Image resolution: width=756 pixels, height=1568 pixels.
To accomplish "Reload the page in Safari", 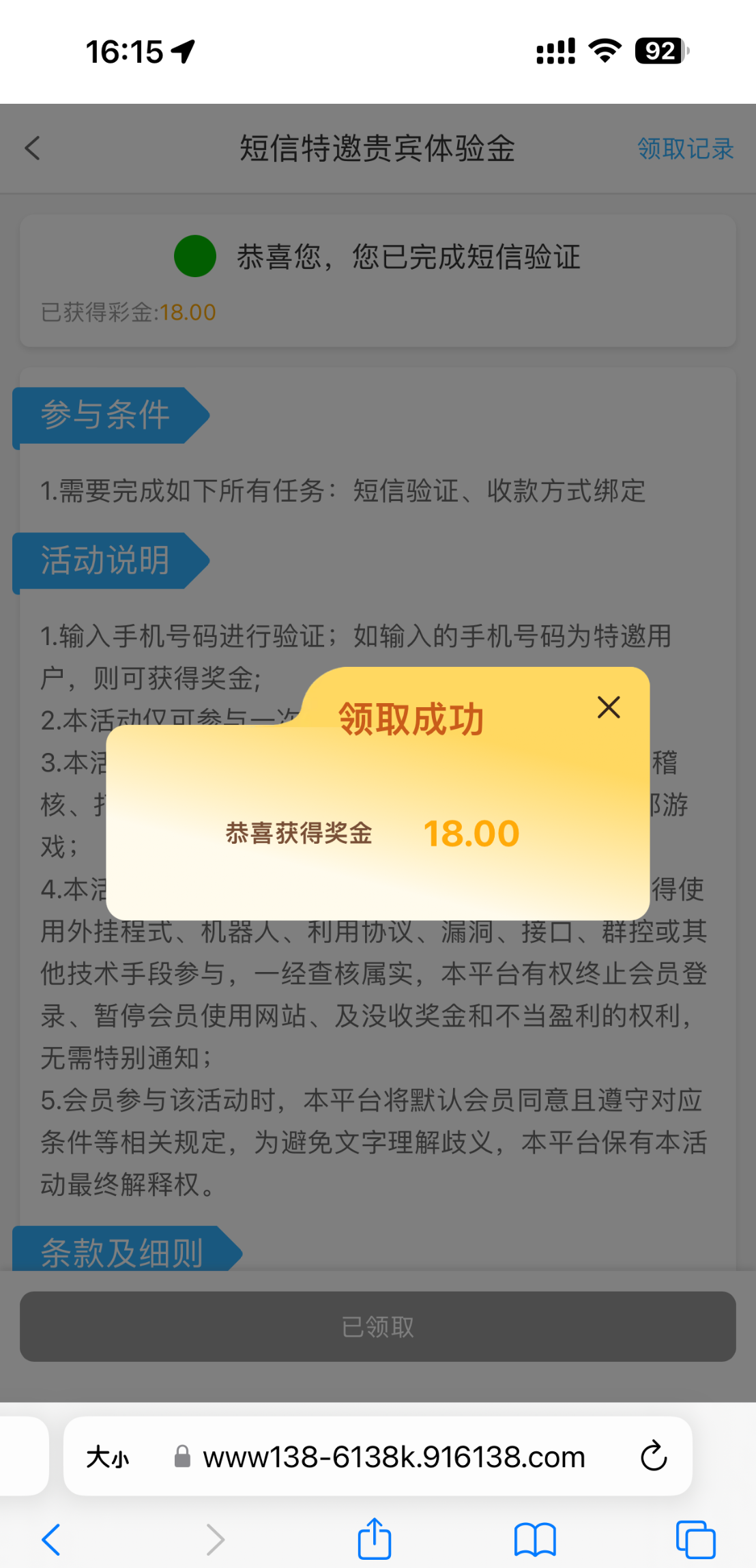I will (653, 1456).
